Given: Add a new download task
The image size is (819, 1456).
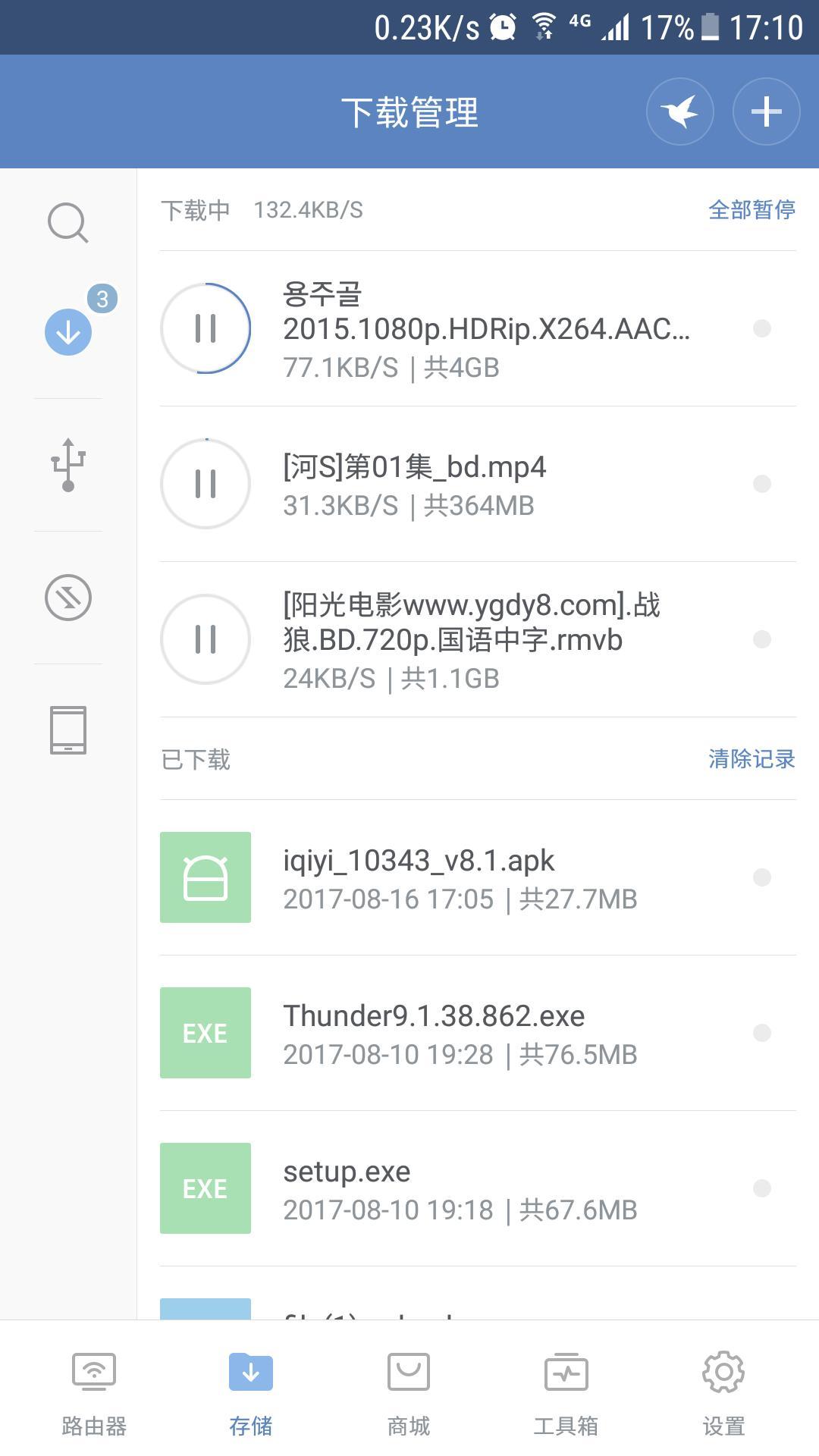Looking at the screenshot, I should 766,112.
